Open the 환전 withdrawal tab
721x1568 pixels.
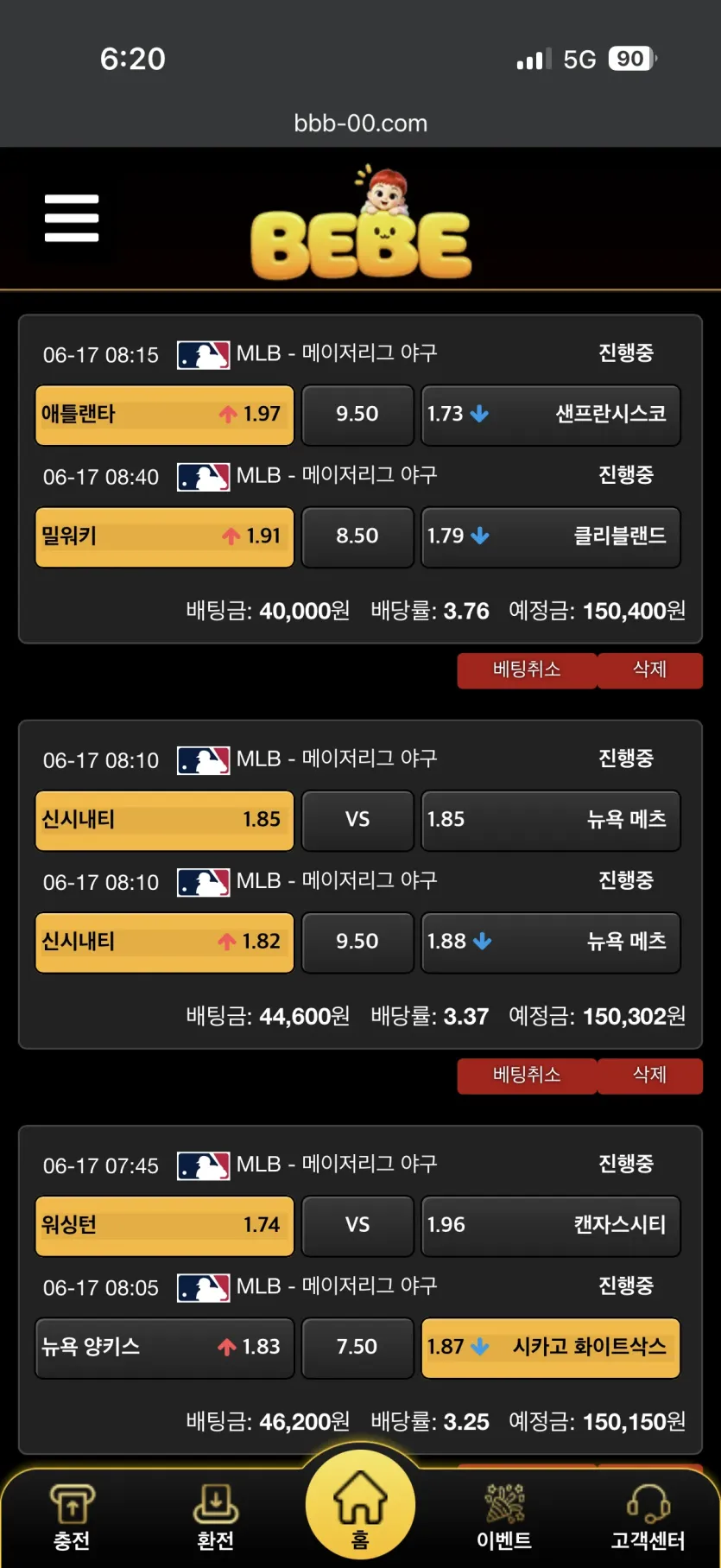216,1516
